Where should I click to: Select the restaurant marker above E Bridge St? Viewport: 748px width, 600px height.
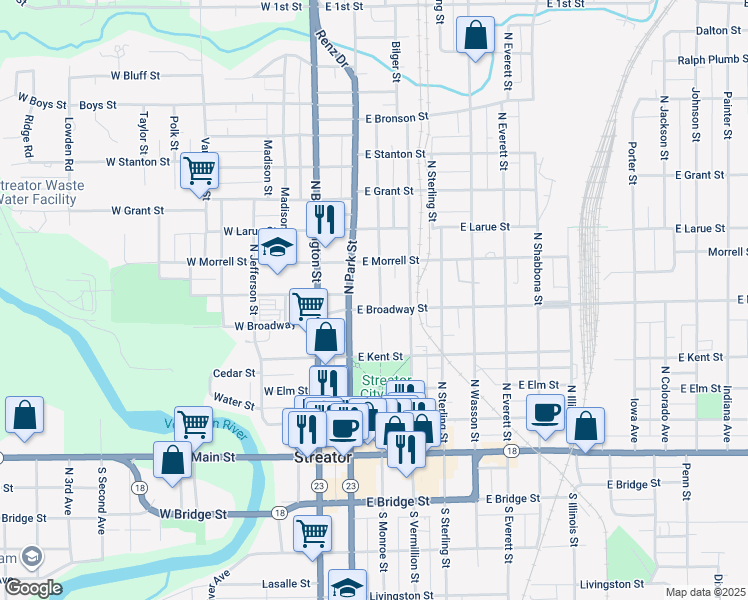[406, 454]
